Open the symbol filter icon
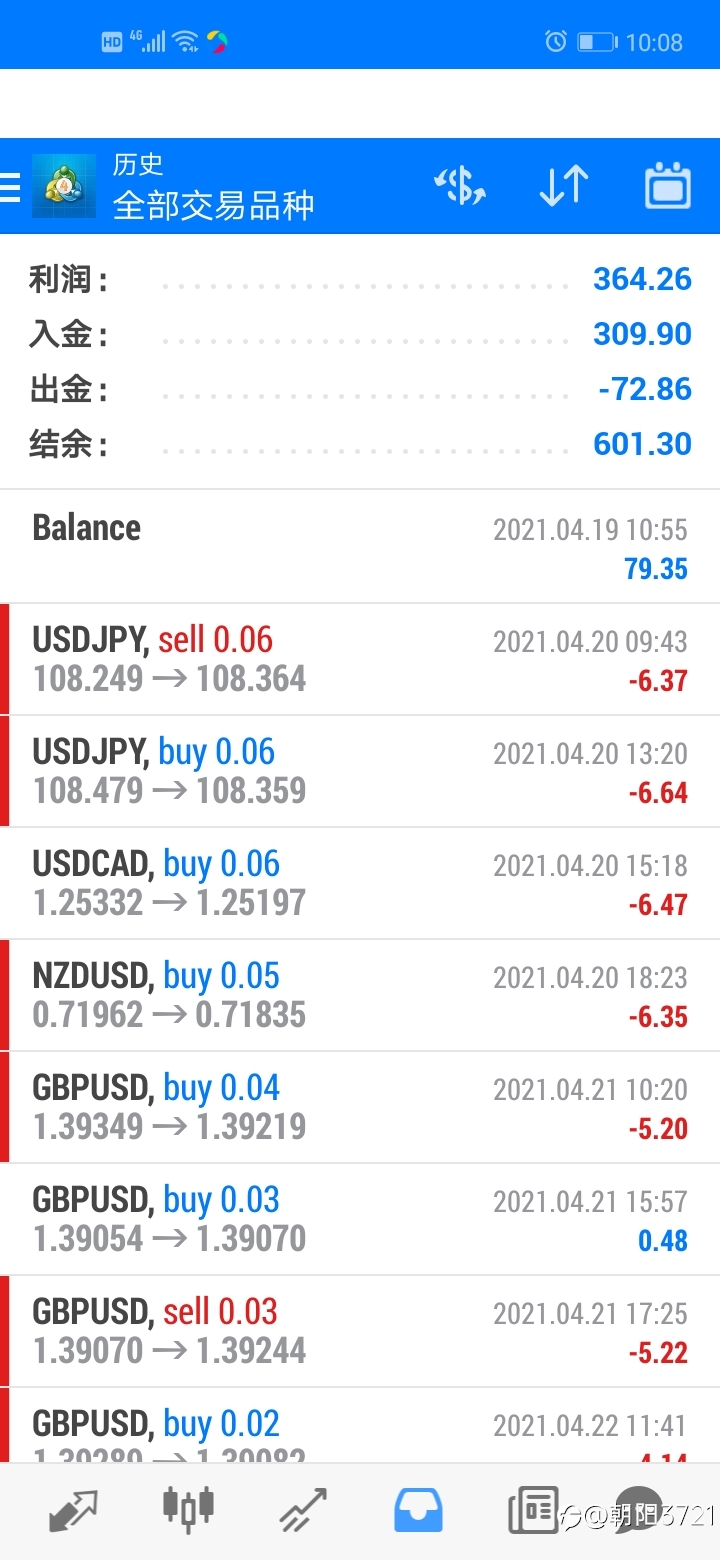Image resolution: width=720 pixels, height=1560 pixels. 460,186
